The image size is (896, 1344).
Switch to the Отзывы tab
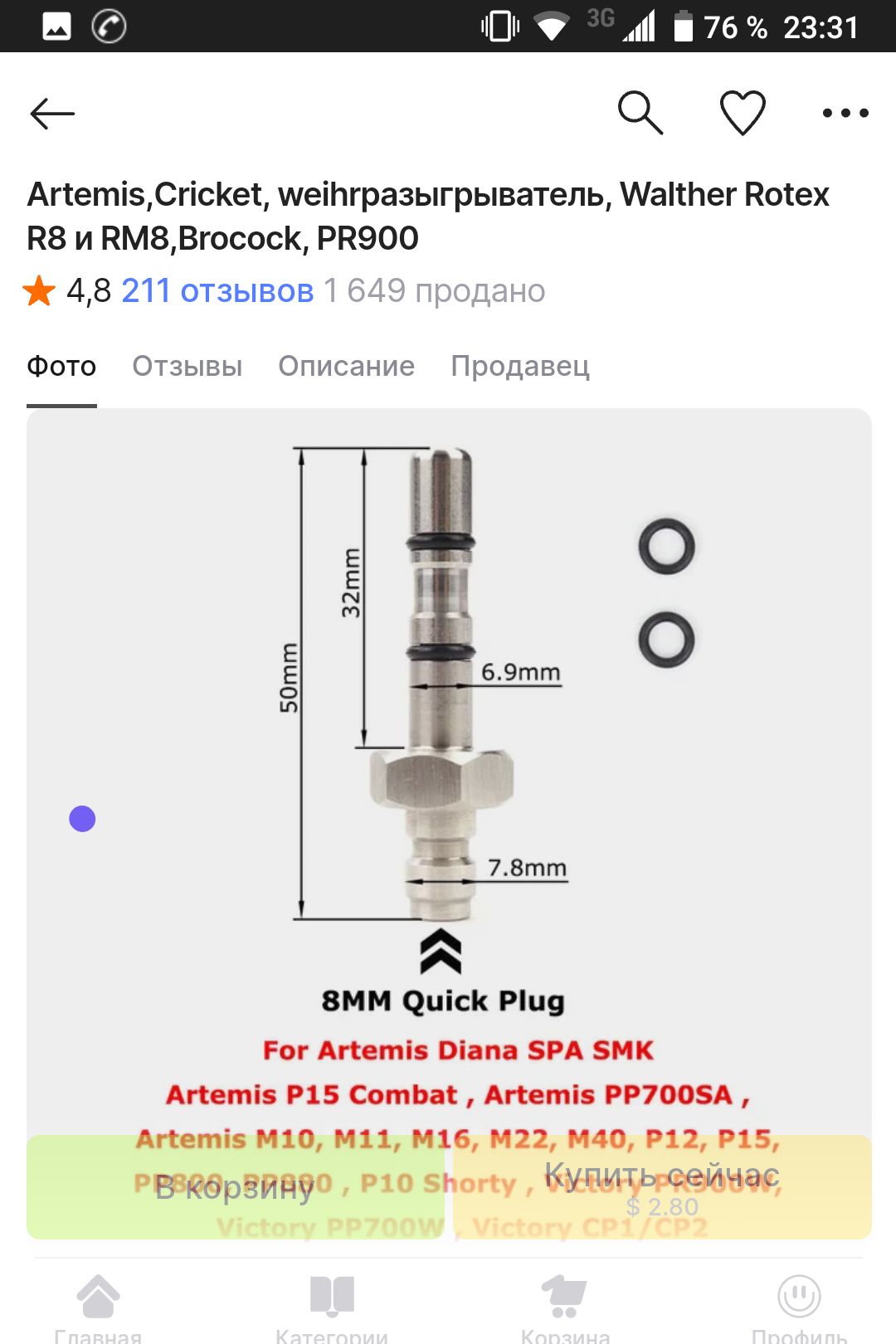tap(187, 366)
